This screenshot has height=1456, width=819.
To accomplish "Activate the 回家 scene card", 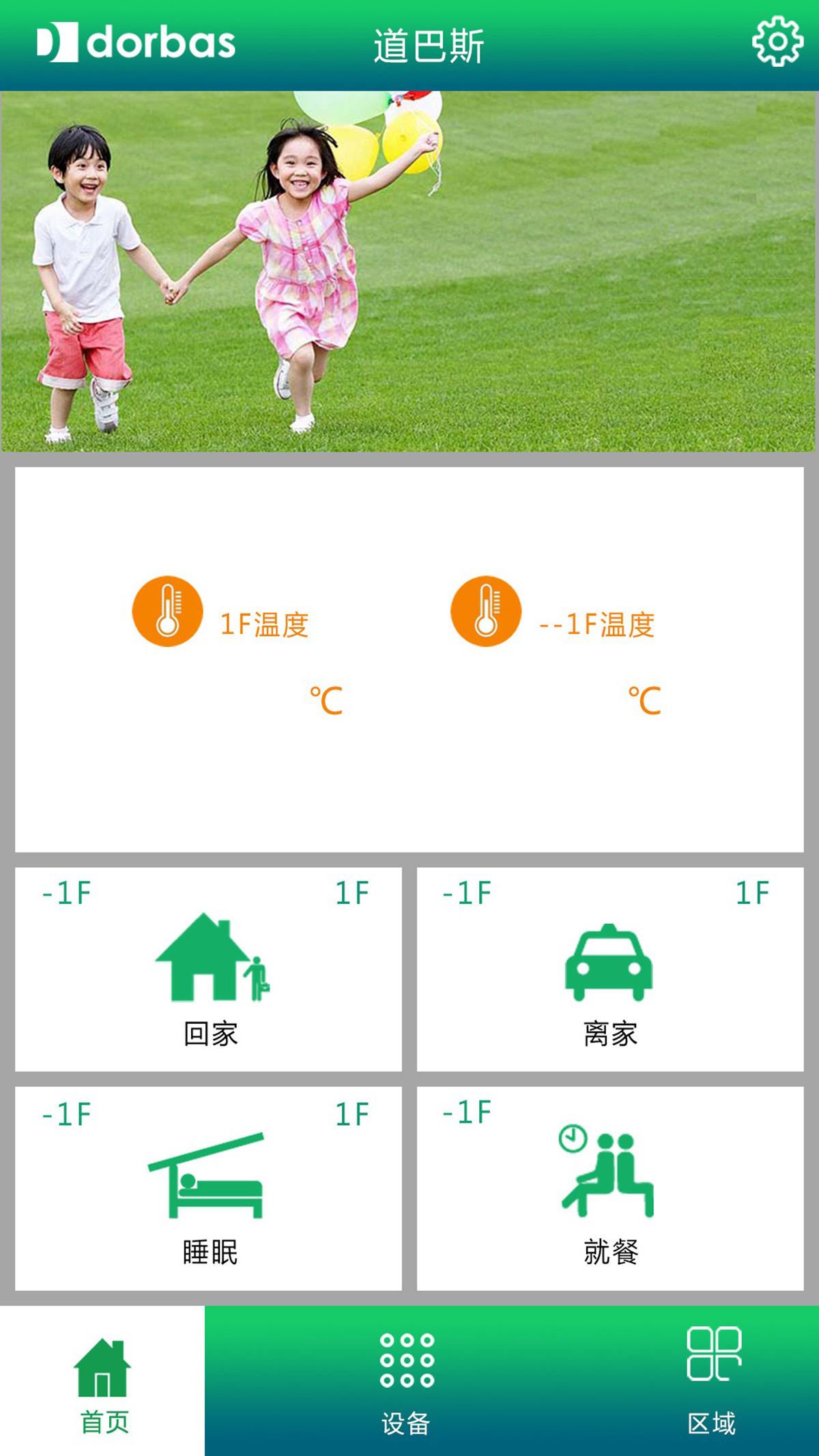I will 209,969.
